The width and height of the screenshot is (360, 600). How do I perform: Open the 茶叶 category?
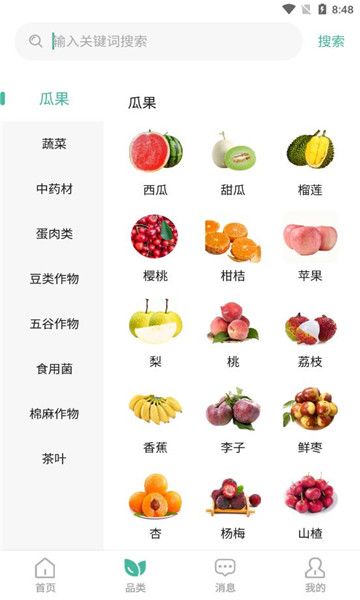[x=54, y=458]
